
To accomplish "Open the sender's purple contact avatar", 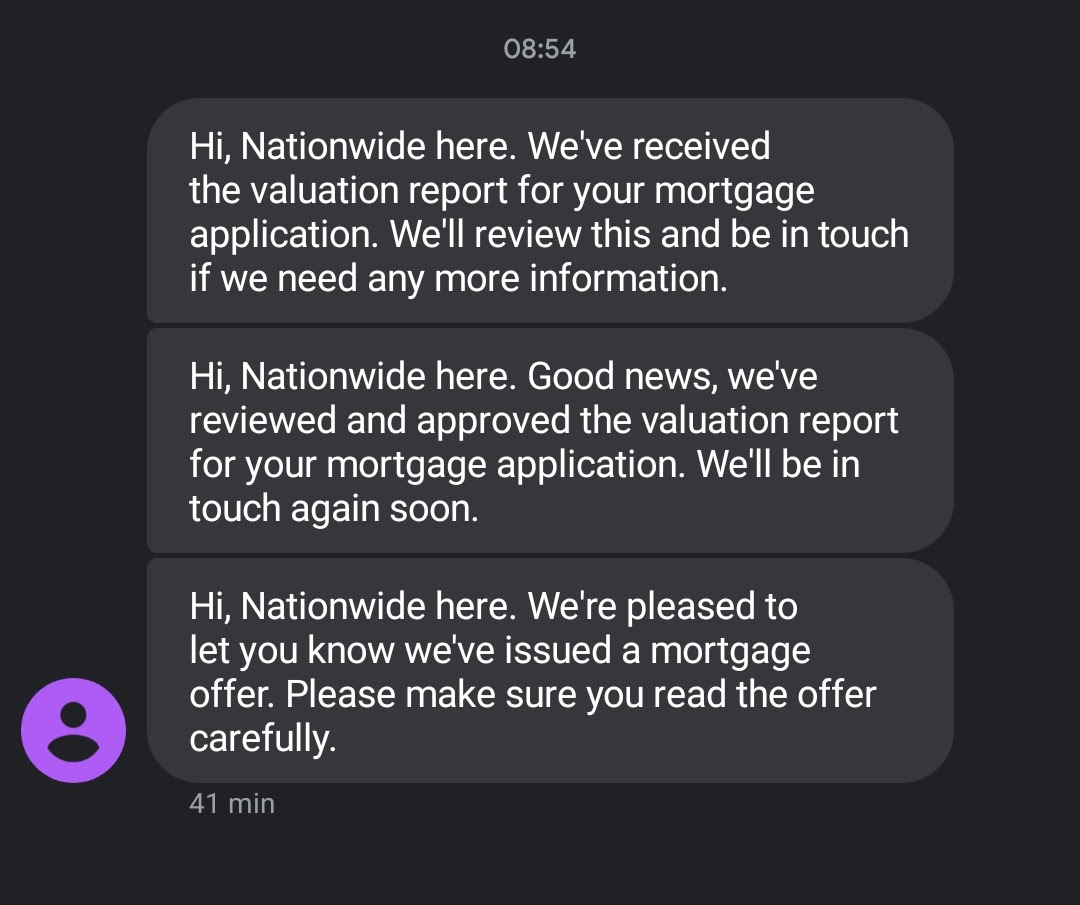I will pyautogui.click(x=73, y=729).
